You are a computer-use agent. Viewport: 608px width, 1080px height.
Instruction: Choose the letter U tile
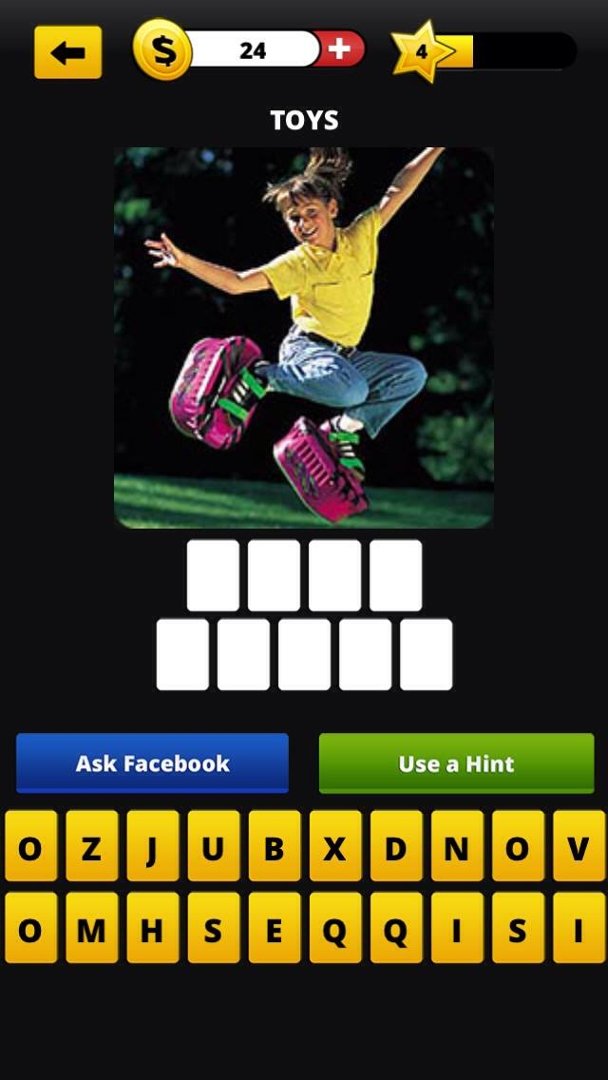pos(213,846)
